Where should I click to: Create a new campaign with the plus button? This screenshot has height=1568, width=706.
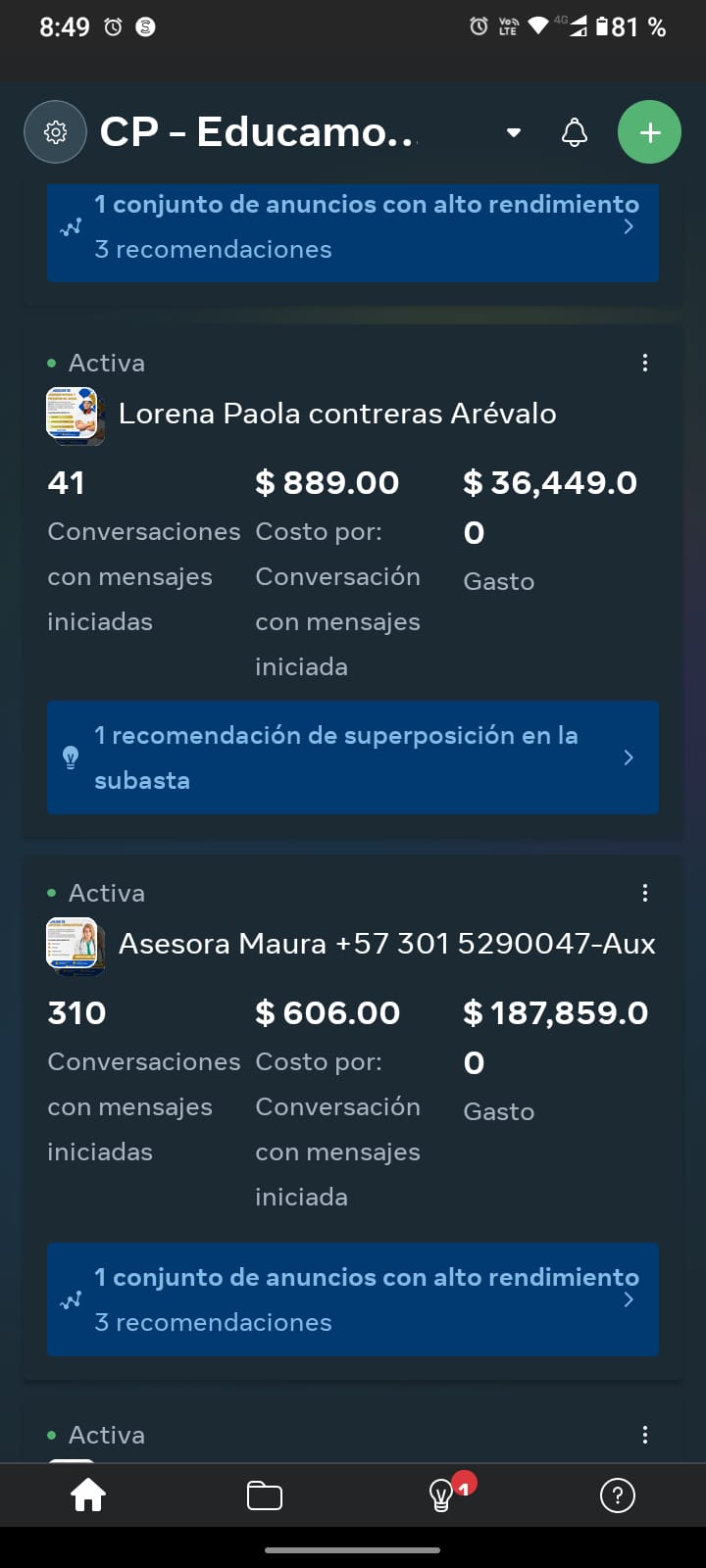click(x=649, y=132)
